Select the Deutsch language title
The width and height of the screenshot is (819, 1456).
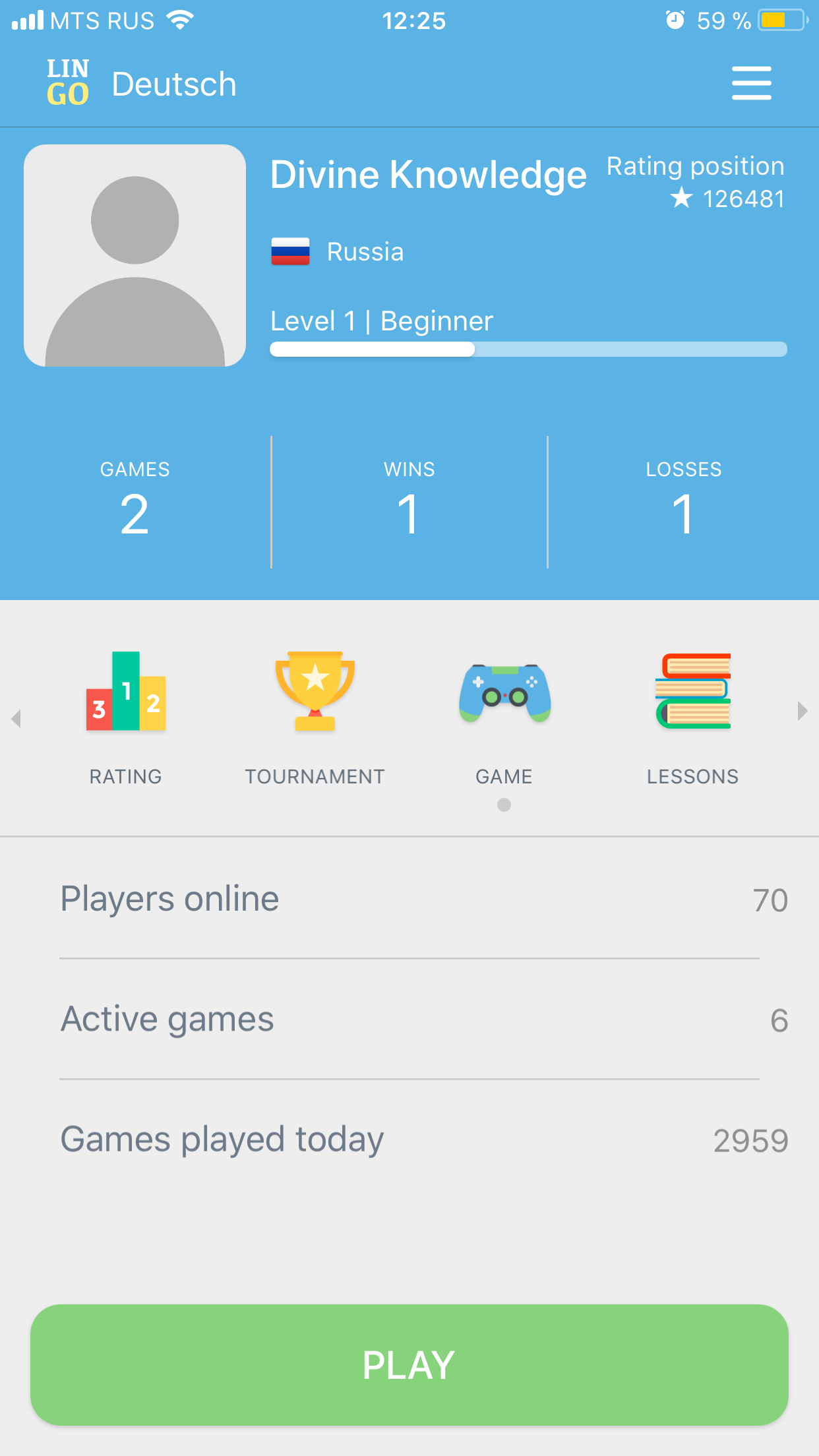[x=173, y=83]
